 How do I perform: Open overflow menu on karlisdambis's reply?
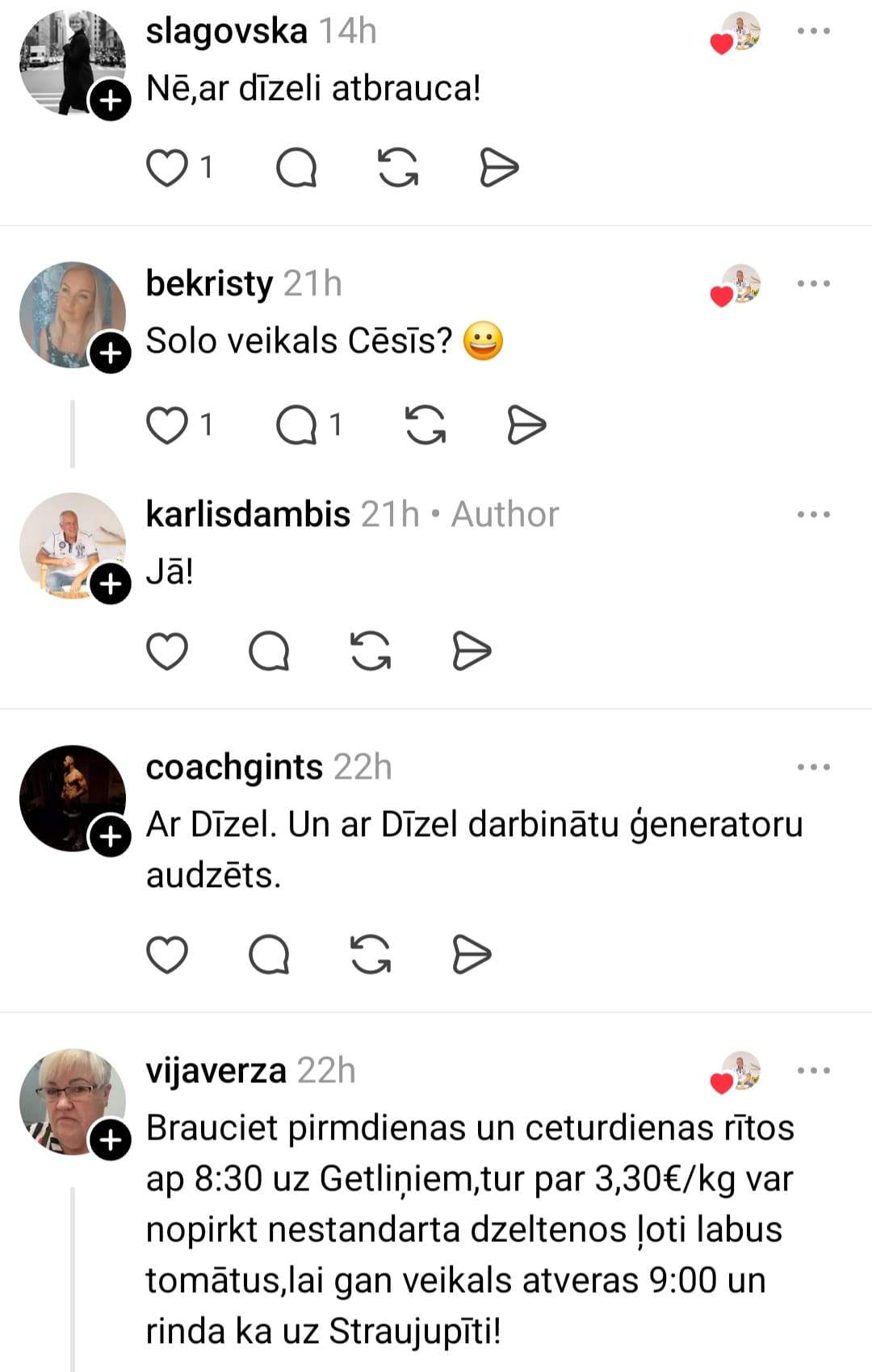(x=813, y=514)
